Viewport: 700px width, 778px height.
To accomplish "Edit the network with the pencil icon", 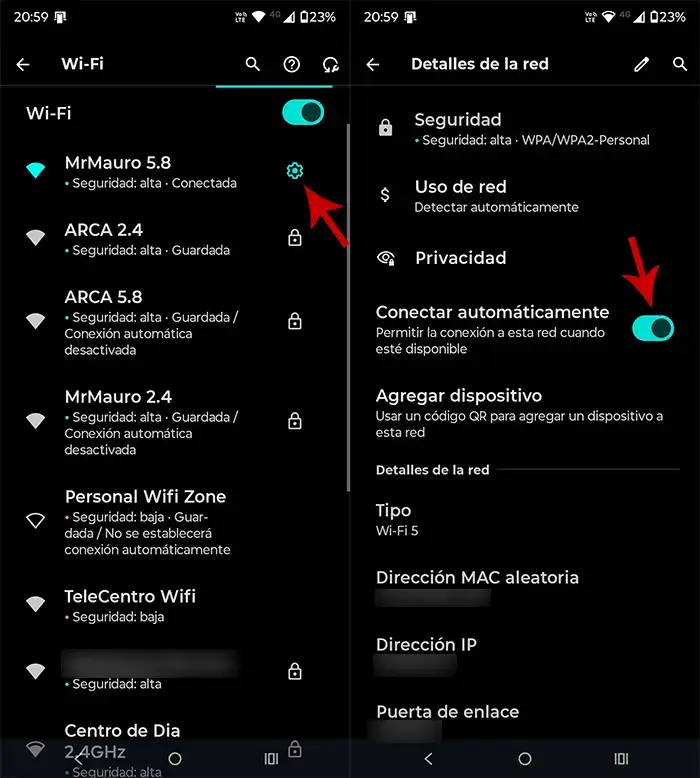I will coord(641,64).
